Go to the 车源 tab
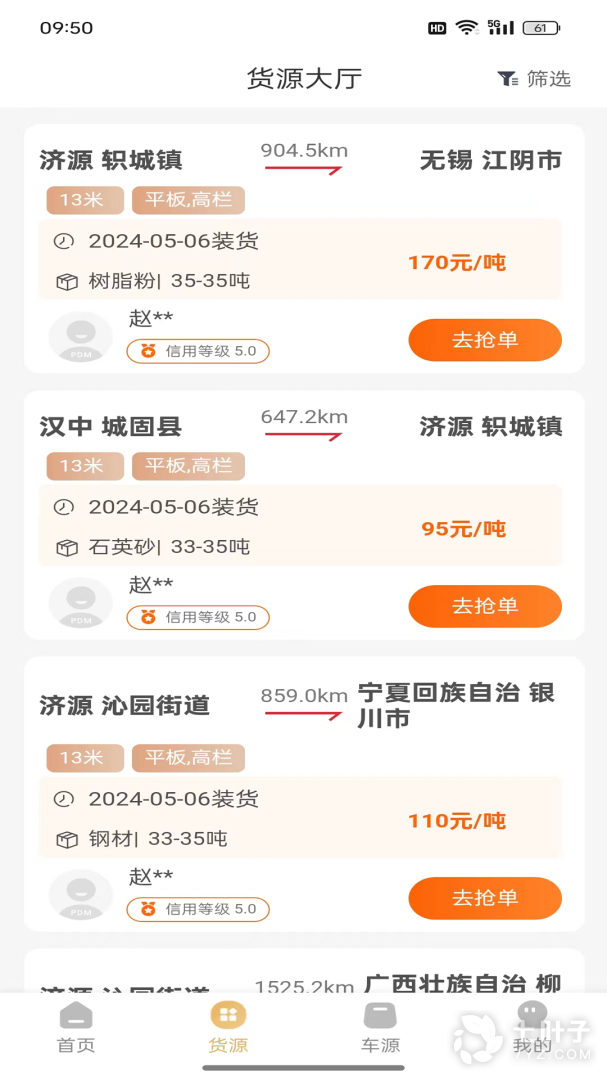This screenshot has height=1080, width=607. (380, 1028)
